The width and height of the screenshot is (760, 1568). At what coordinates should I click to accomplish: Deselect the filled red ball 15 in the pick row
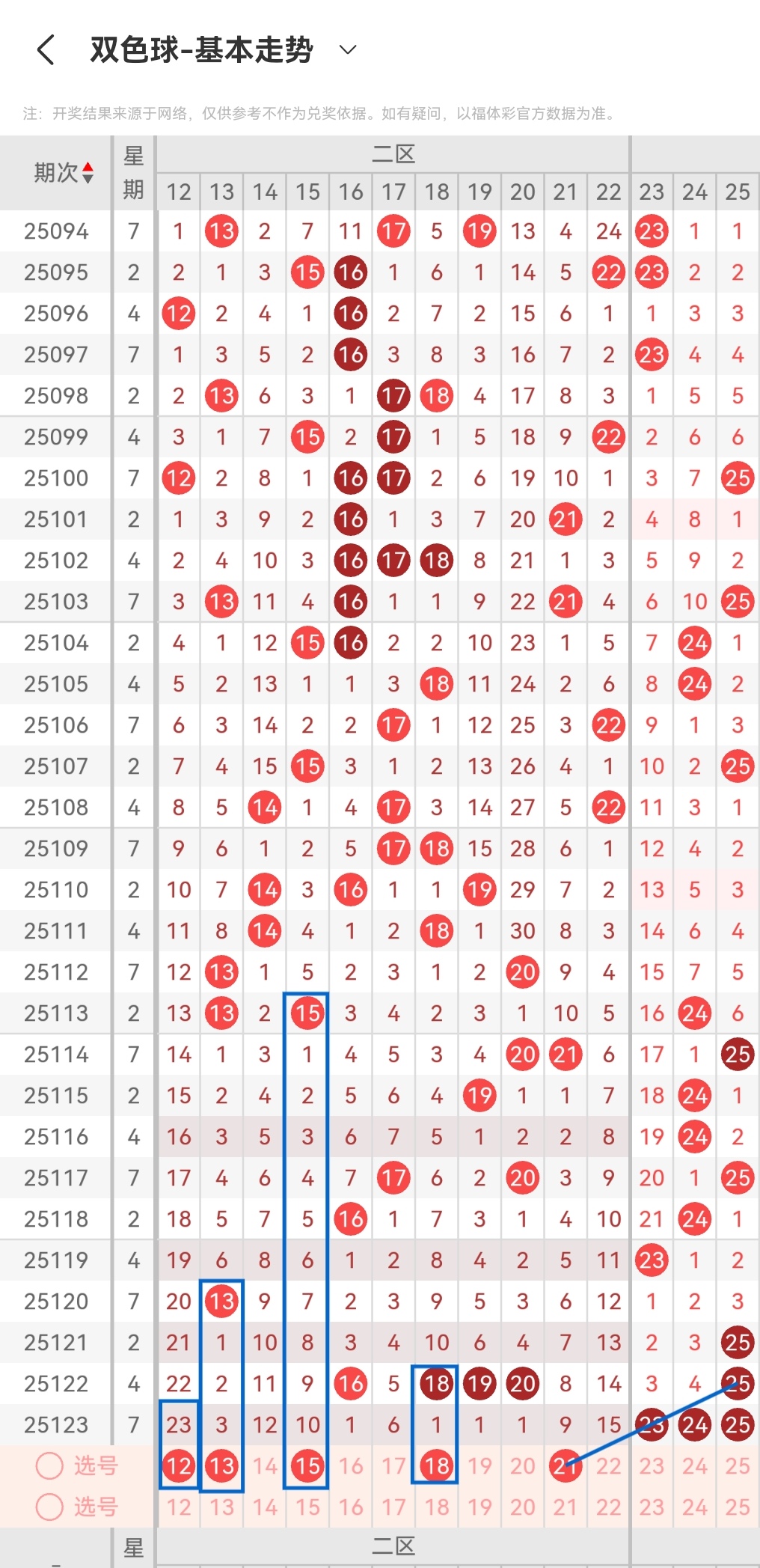[307, 1465]
